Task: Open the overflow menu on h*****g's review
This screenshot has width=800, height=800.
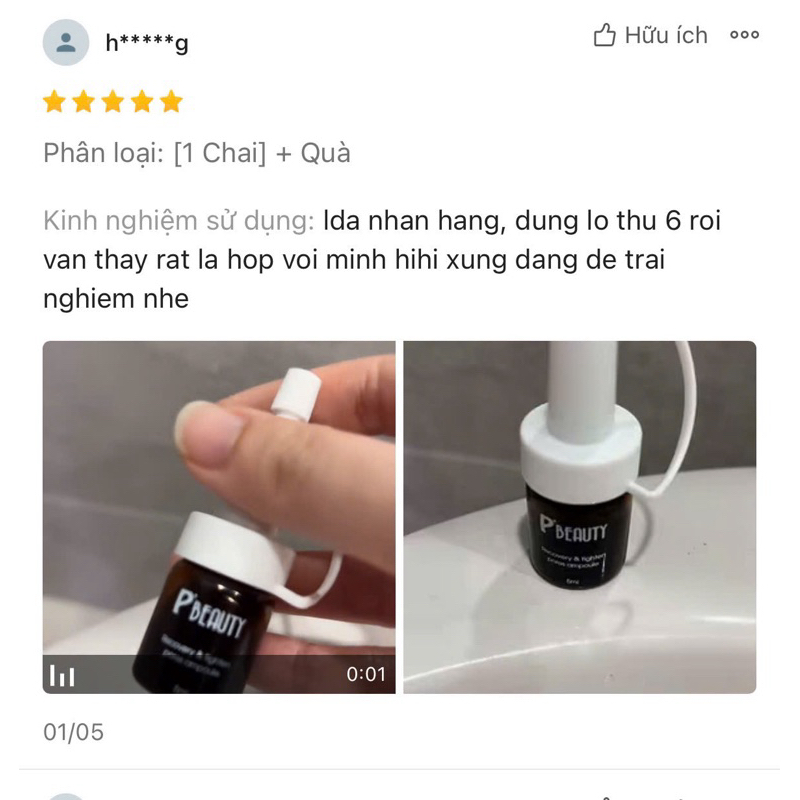Action: pyautogui.click(x=744, y=36)
